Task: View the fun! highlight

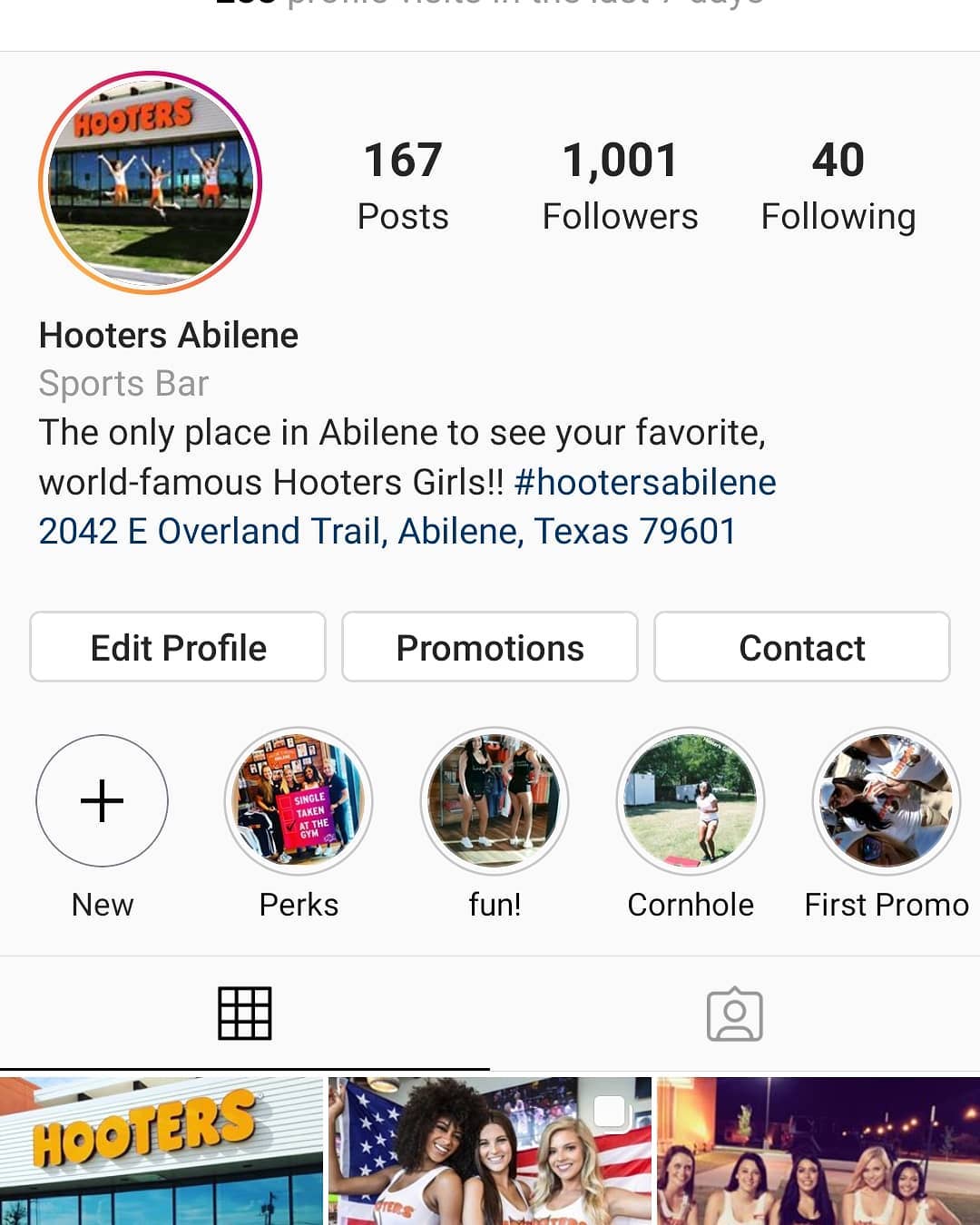Action: (495, 800)
